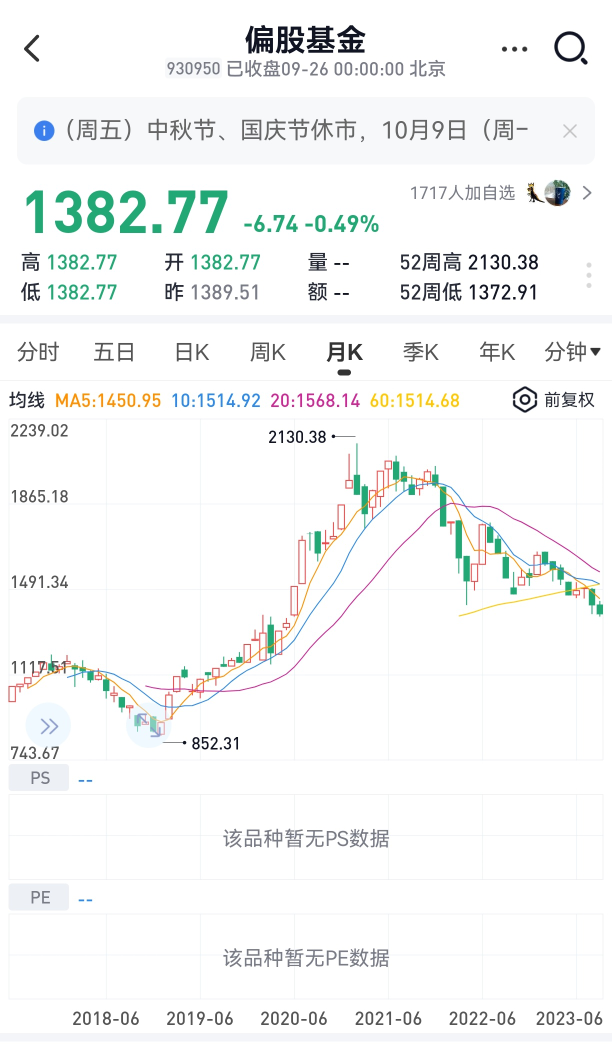Open the PE indicator selector

click(40, 897)
